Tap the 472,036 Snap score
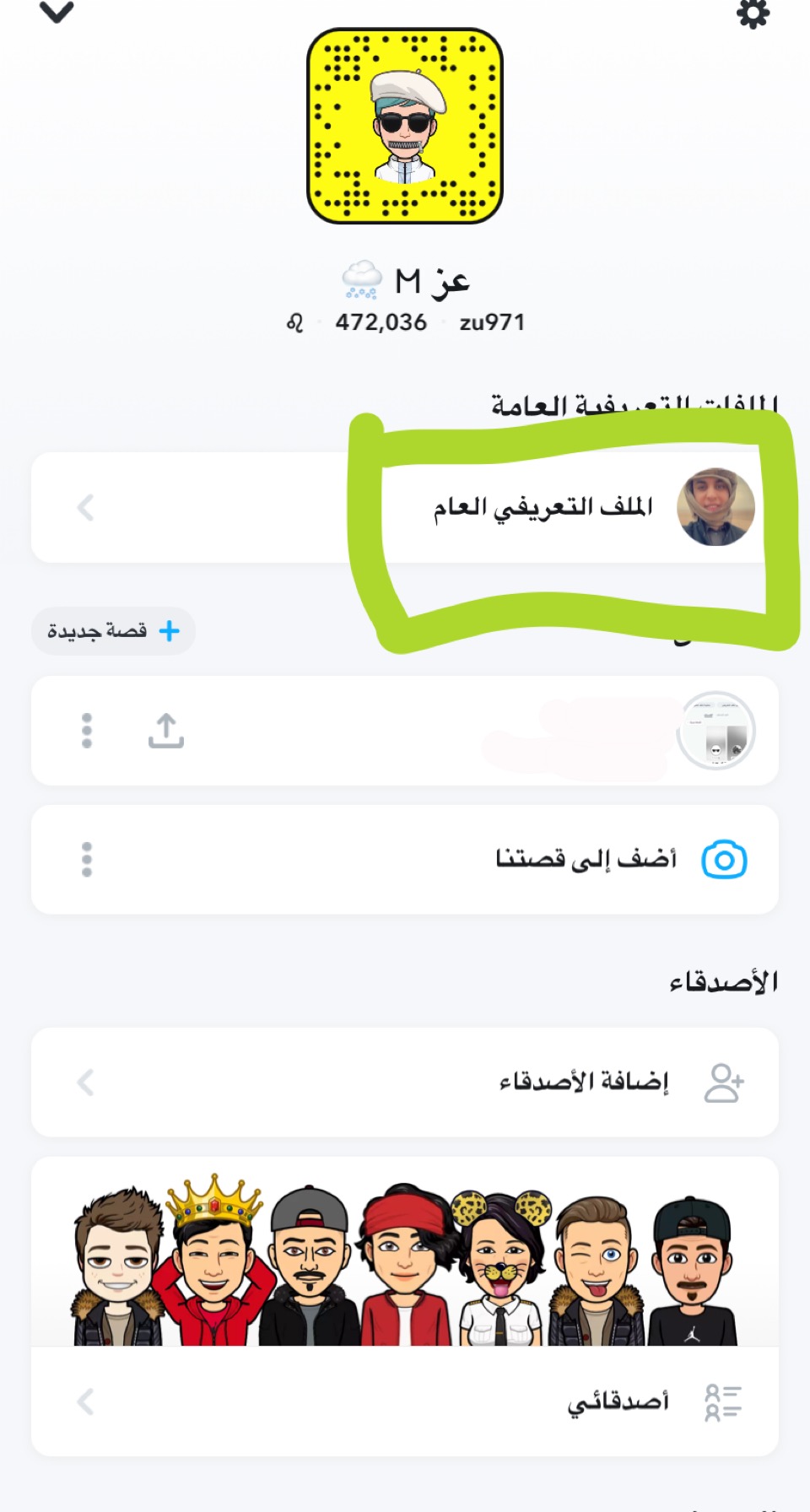The width and height of the screenshot is (810, 1512). tap(381, 322)
